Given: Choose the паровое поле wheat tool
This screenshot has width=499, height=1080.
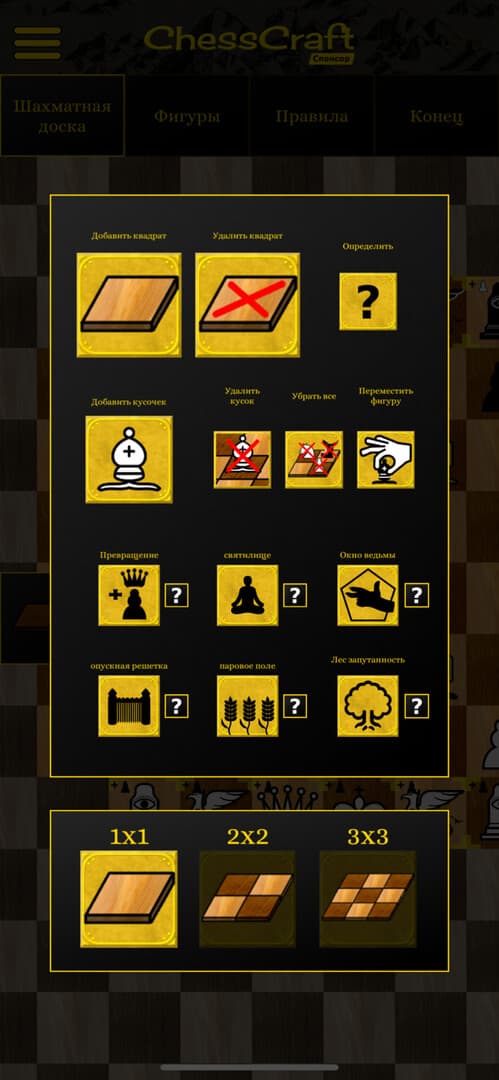Looking at the screenshot, I should pos(247,706).
